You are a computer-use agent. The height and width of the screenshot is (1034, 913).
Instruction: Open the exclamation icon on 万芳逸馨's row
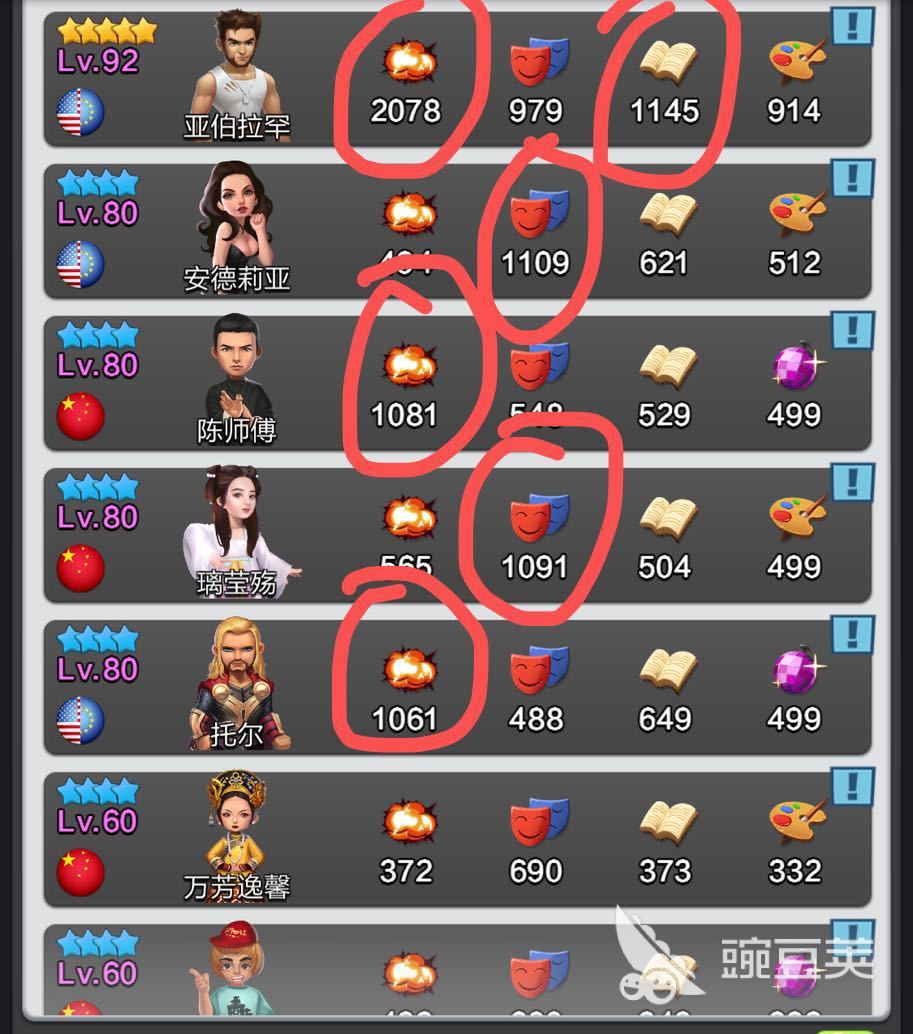coord(852,786)
